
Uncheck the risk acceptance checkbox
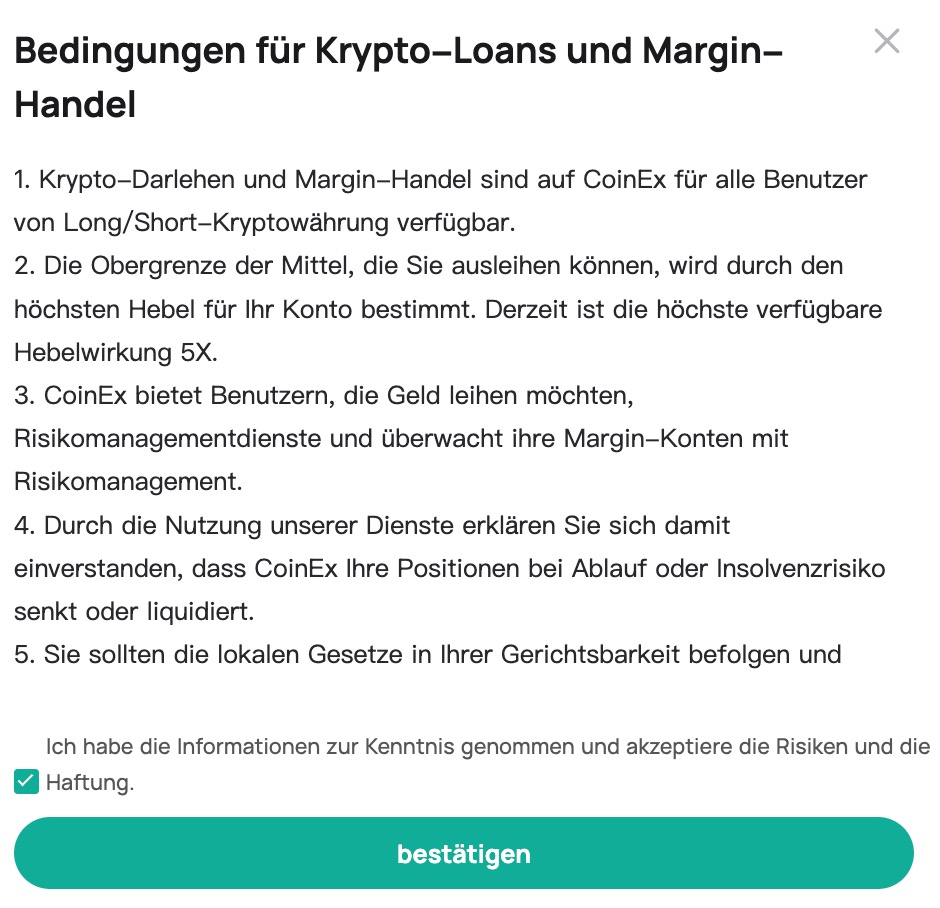pyautogui.click(x=26, y=782)
